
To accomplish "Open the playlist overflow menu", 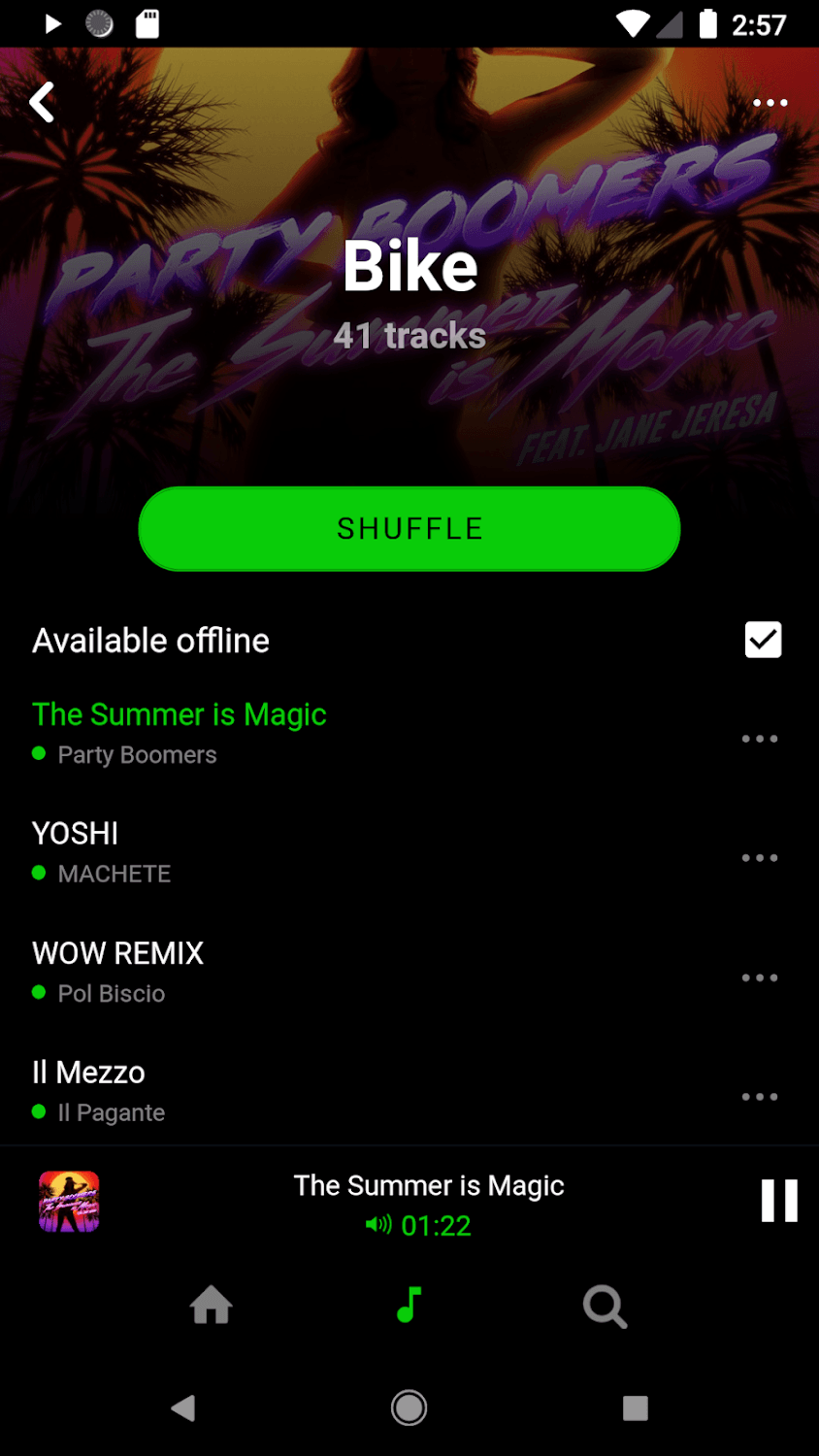I will (770, 103).
